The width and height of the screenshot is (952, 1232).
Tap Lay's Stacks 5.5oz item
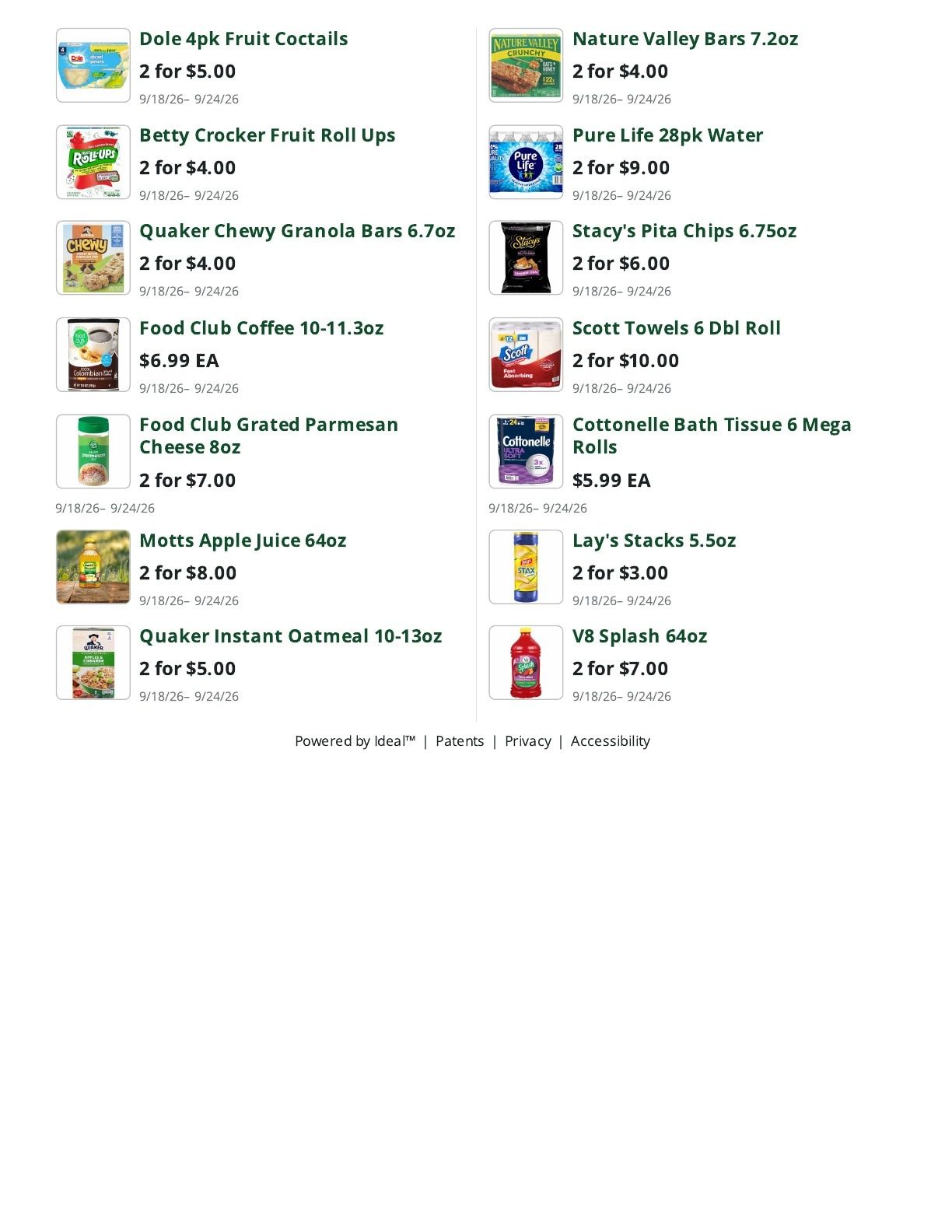654,541
